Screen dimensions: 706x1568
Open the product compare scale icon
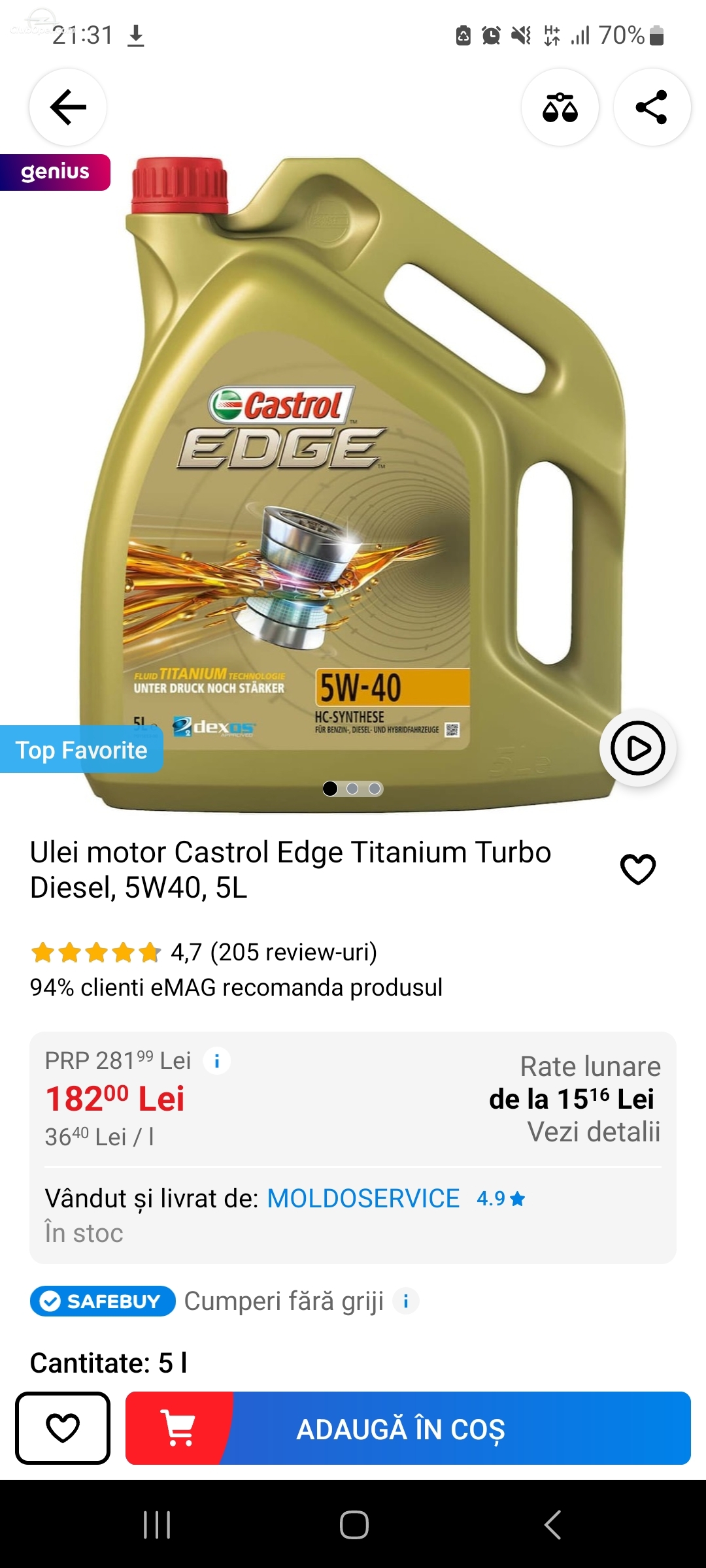coord(560,107)
